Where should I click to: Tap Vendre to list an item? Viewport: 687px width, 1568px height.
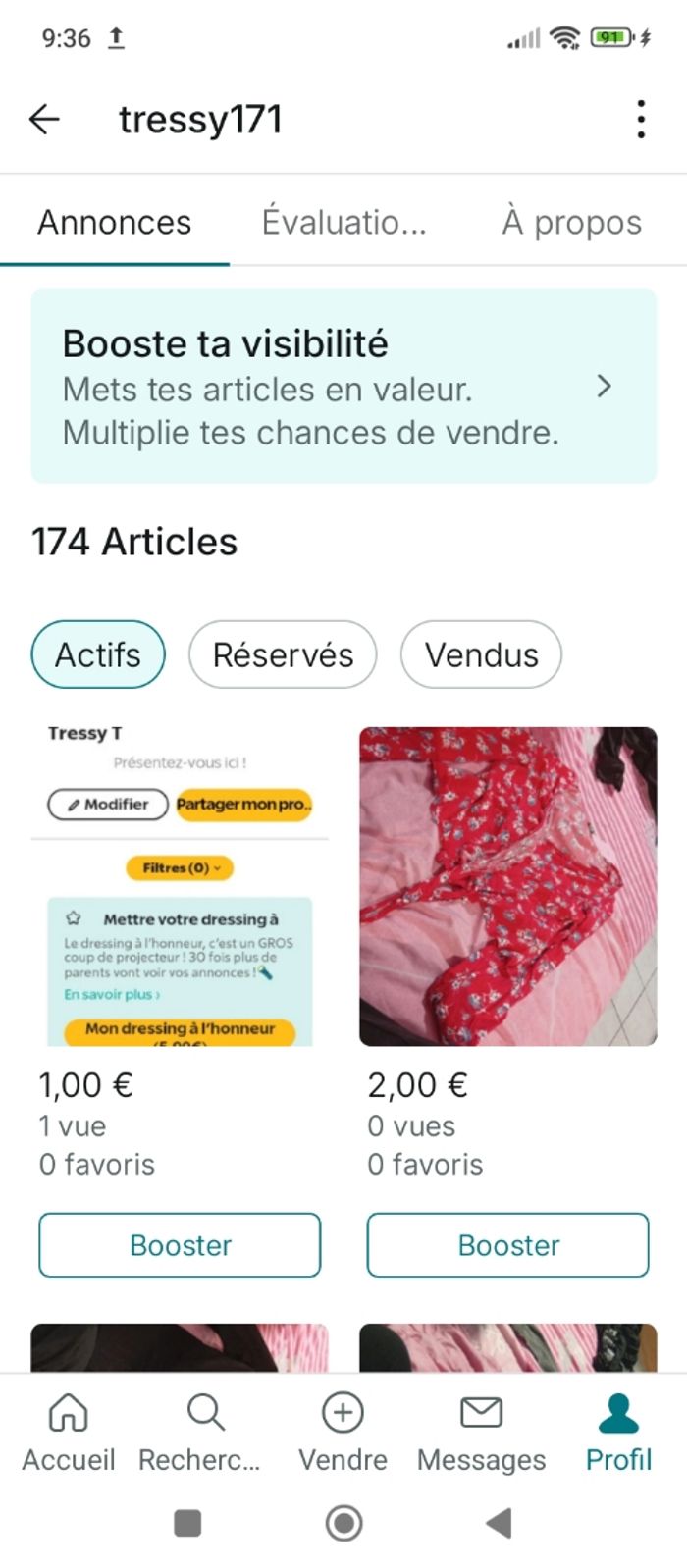coord(343,1434)
